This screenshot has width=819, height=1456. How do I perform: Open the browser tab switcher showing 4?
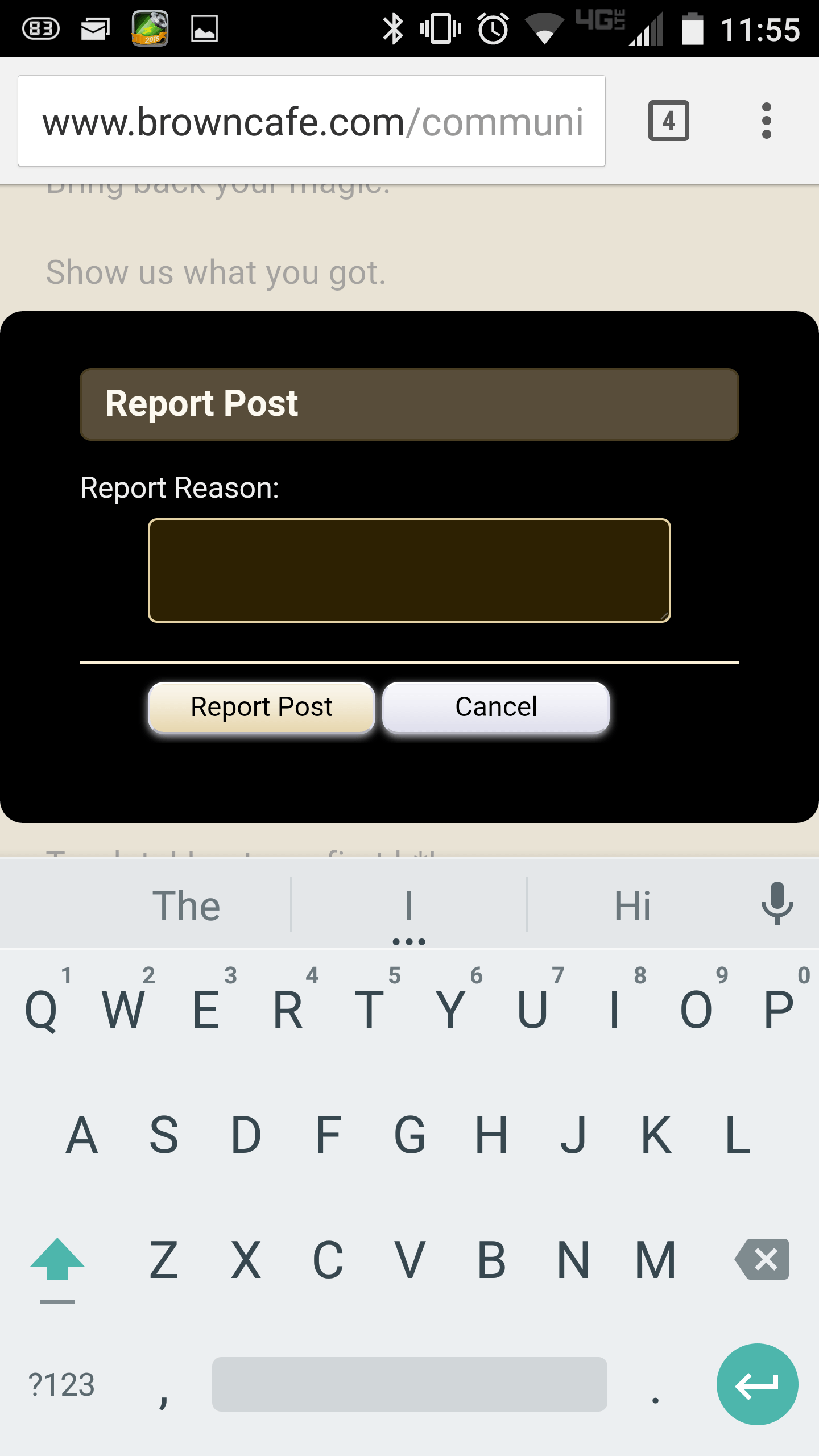click(669, 121)
